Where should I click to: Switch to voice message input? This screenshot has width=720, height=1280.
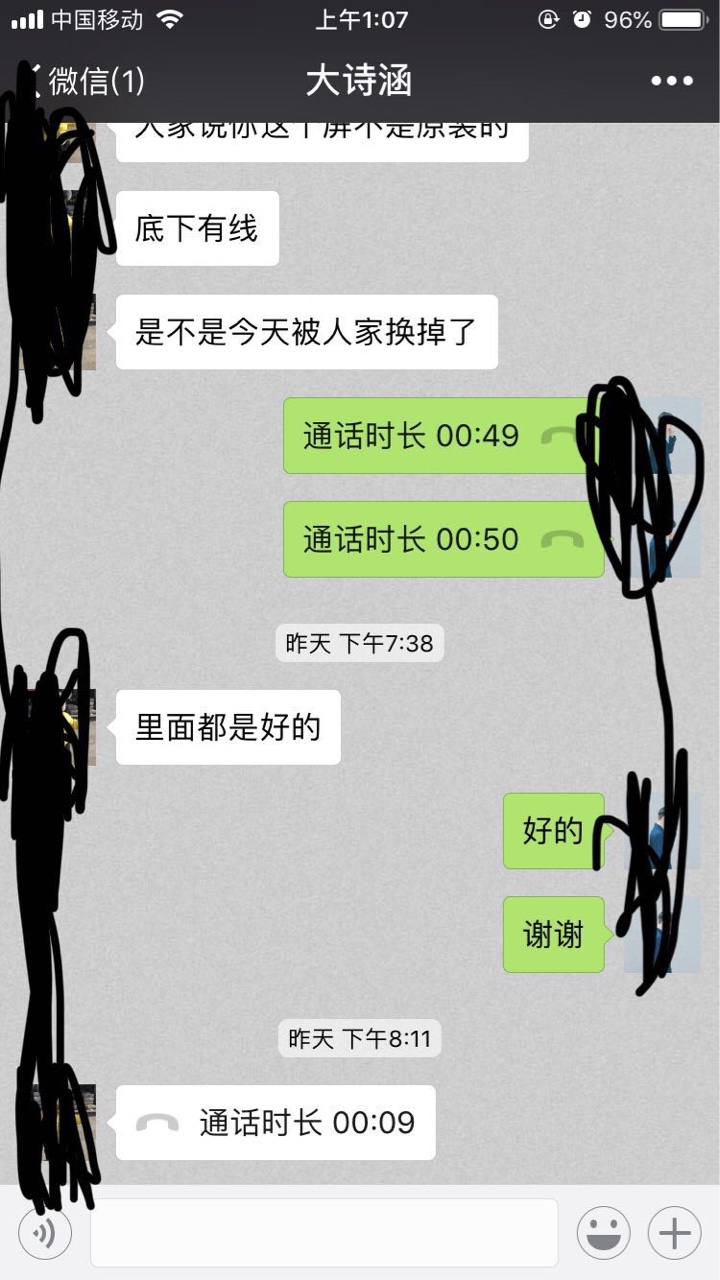coord(45,1233)
